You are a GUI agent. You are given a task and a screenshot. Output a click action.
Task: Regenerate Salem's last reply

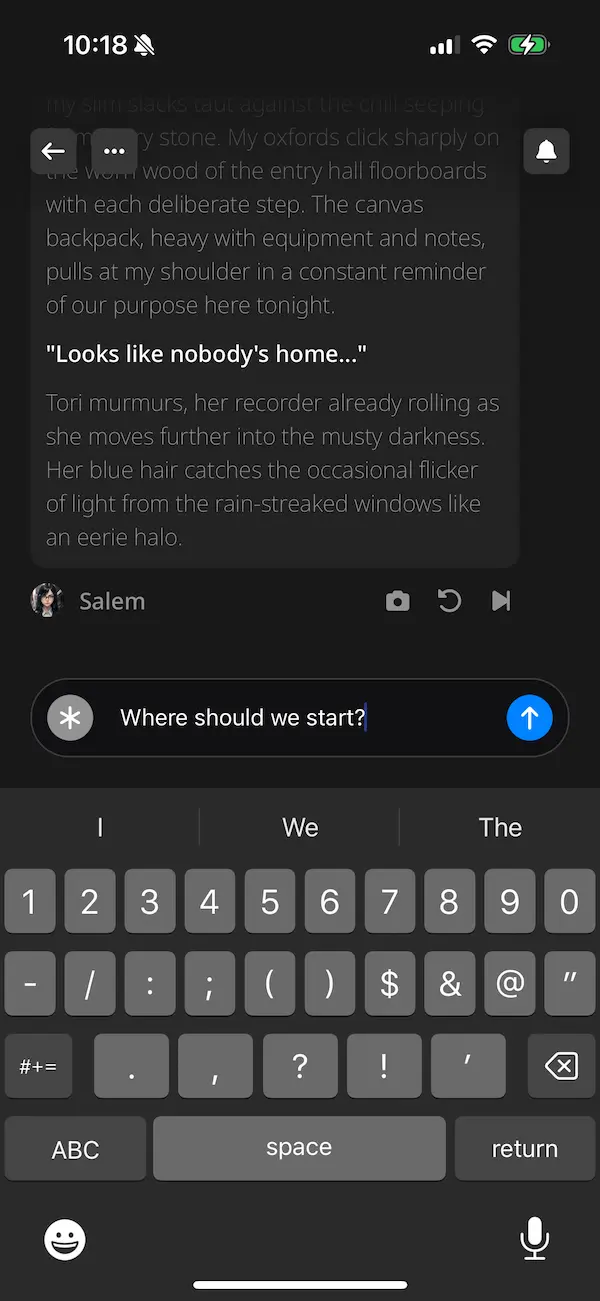449,601
